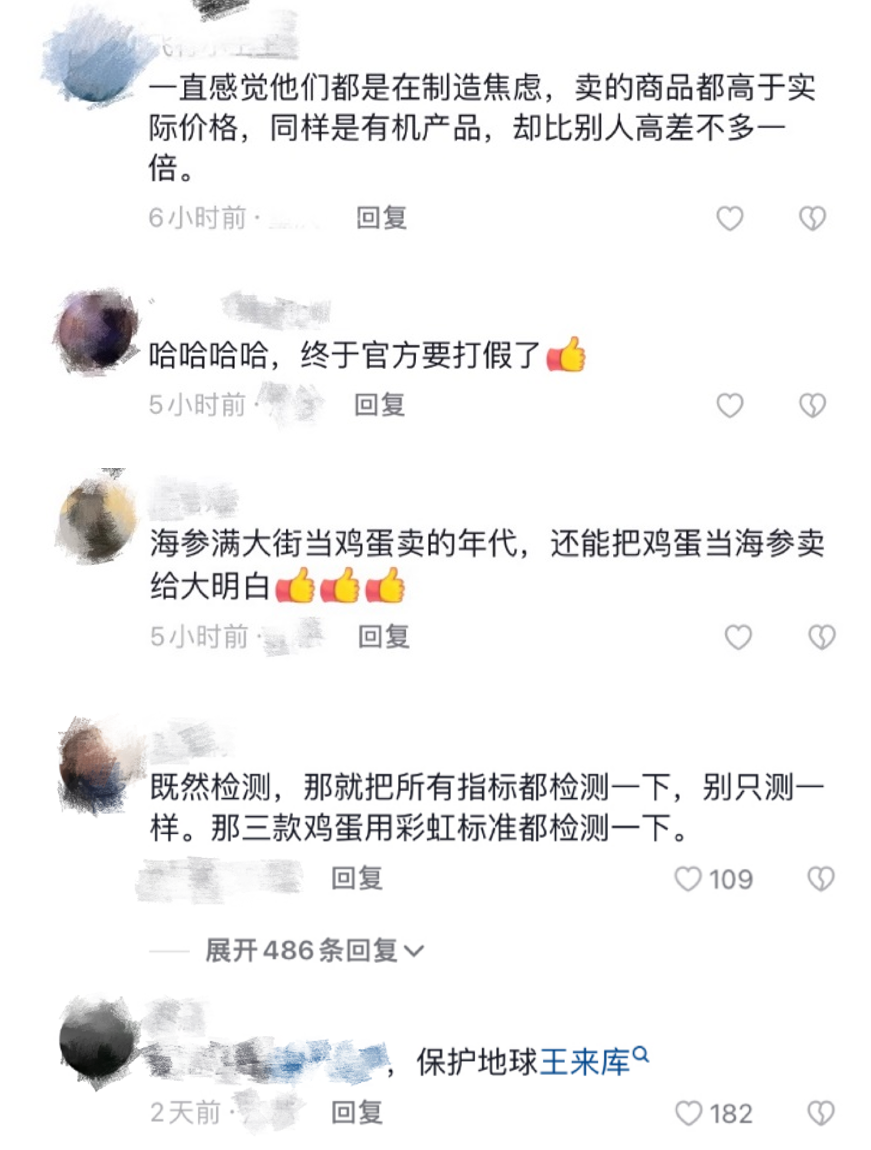The width and height of the screenshot is (871, 1150).
Task: Reply to the 终于官方要打假了 comment
Action: click(x=380, y=405)
